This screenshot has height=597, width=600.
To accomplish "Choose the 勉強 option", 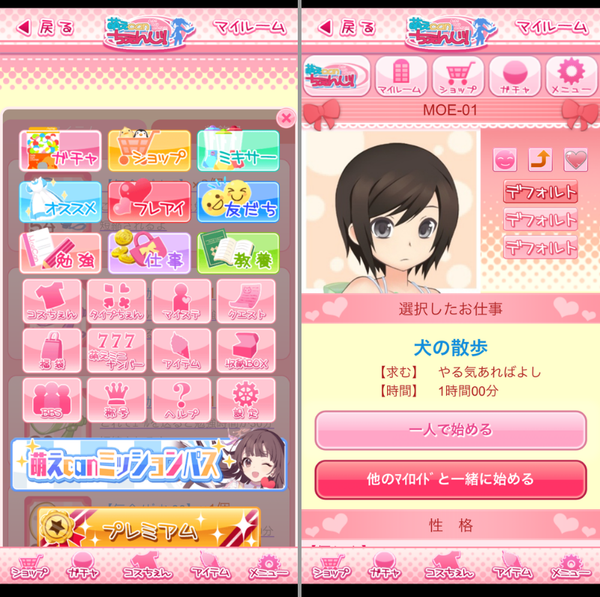I will [x=60, y=253].
